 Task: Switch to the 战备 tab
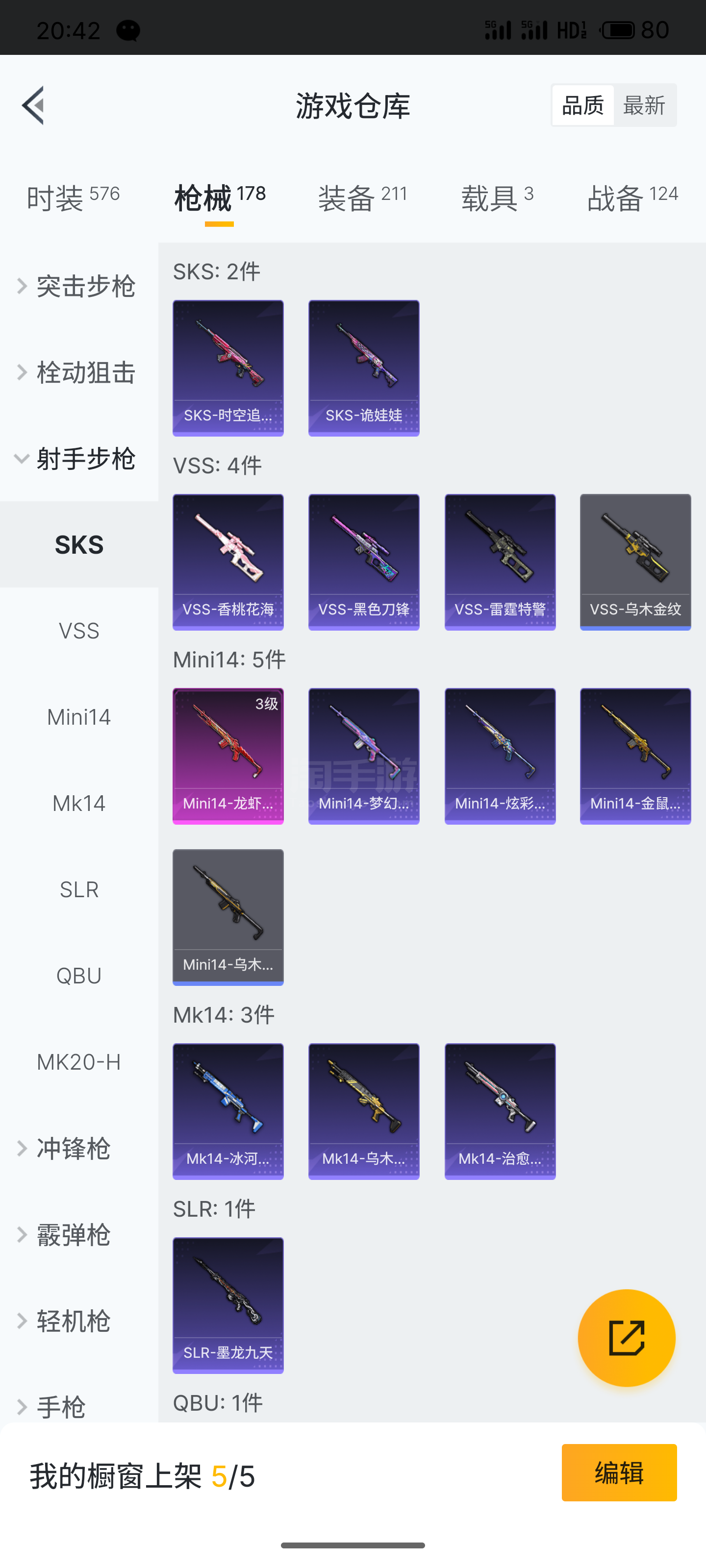tap(631, 198)
